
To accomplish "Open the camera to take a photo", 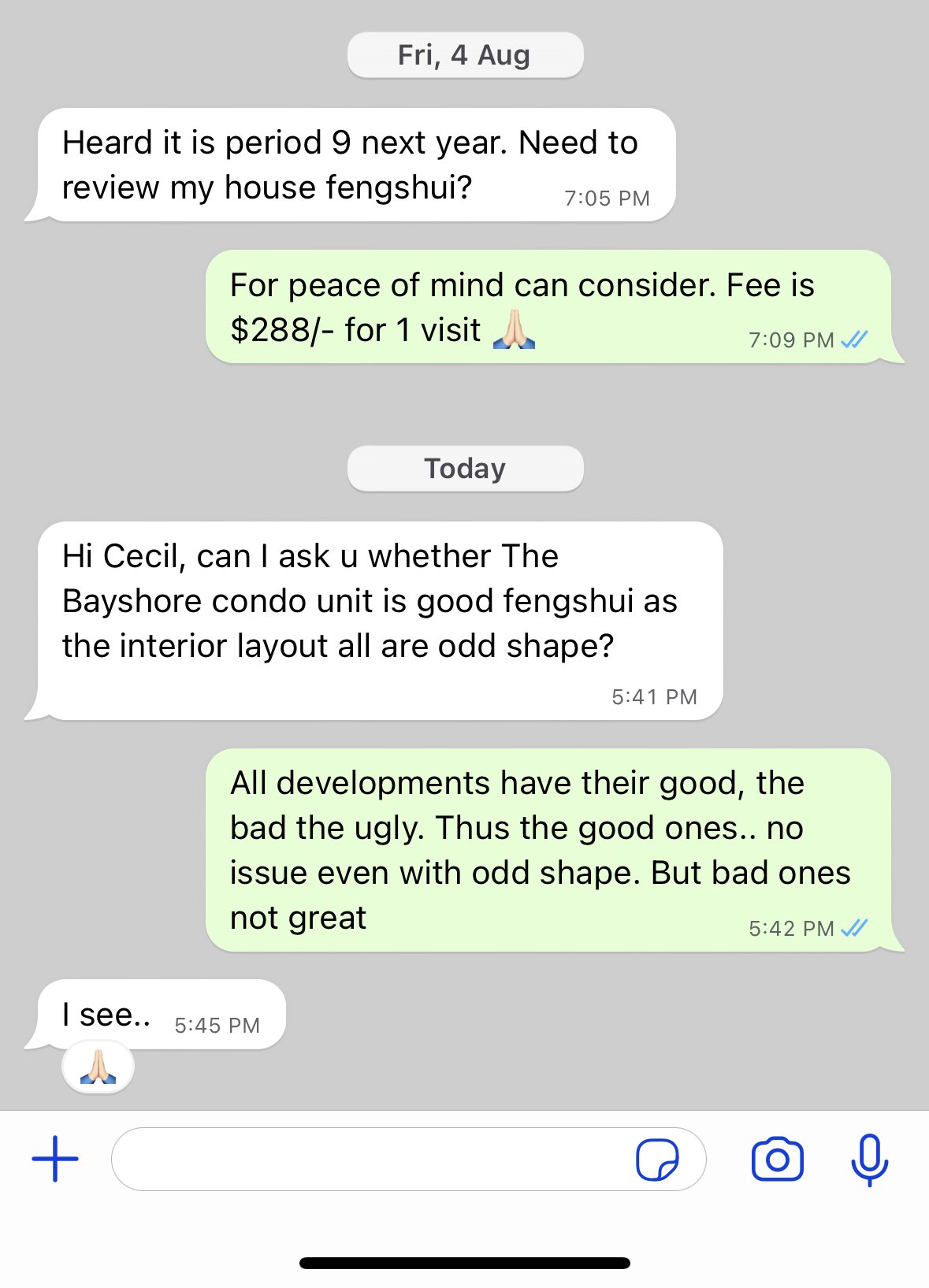I will [777, 1160].
